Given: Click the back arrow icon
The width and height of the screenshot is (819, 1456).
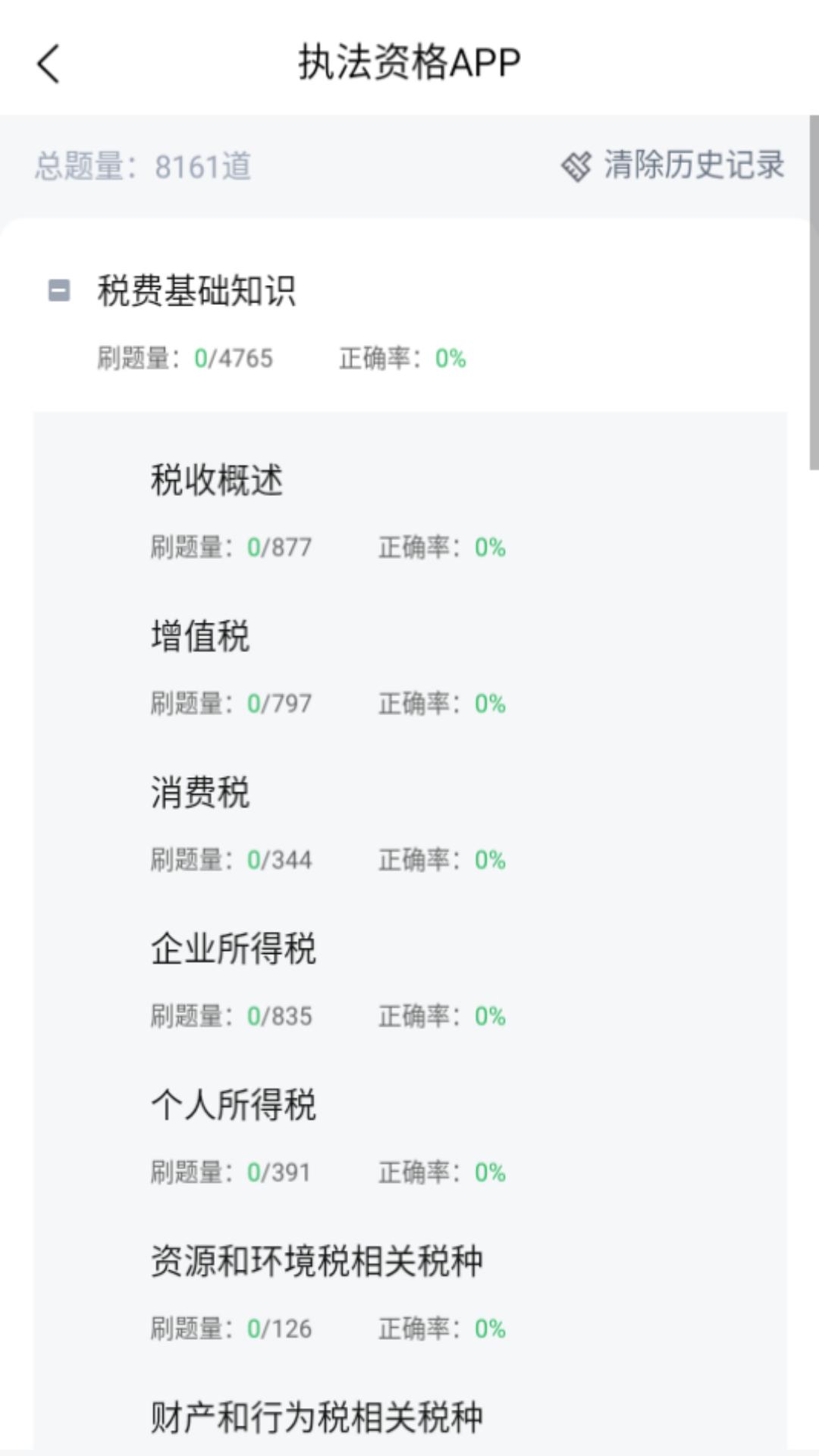Looking at the screenshot, I should (x=48, y=64).
